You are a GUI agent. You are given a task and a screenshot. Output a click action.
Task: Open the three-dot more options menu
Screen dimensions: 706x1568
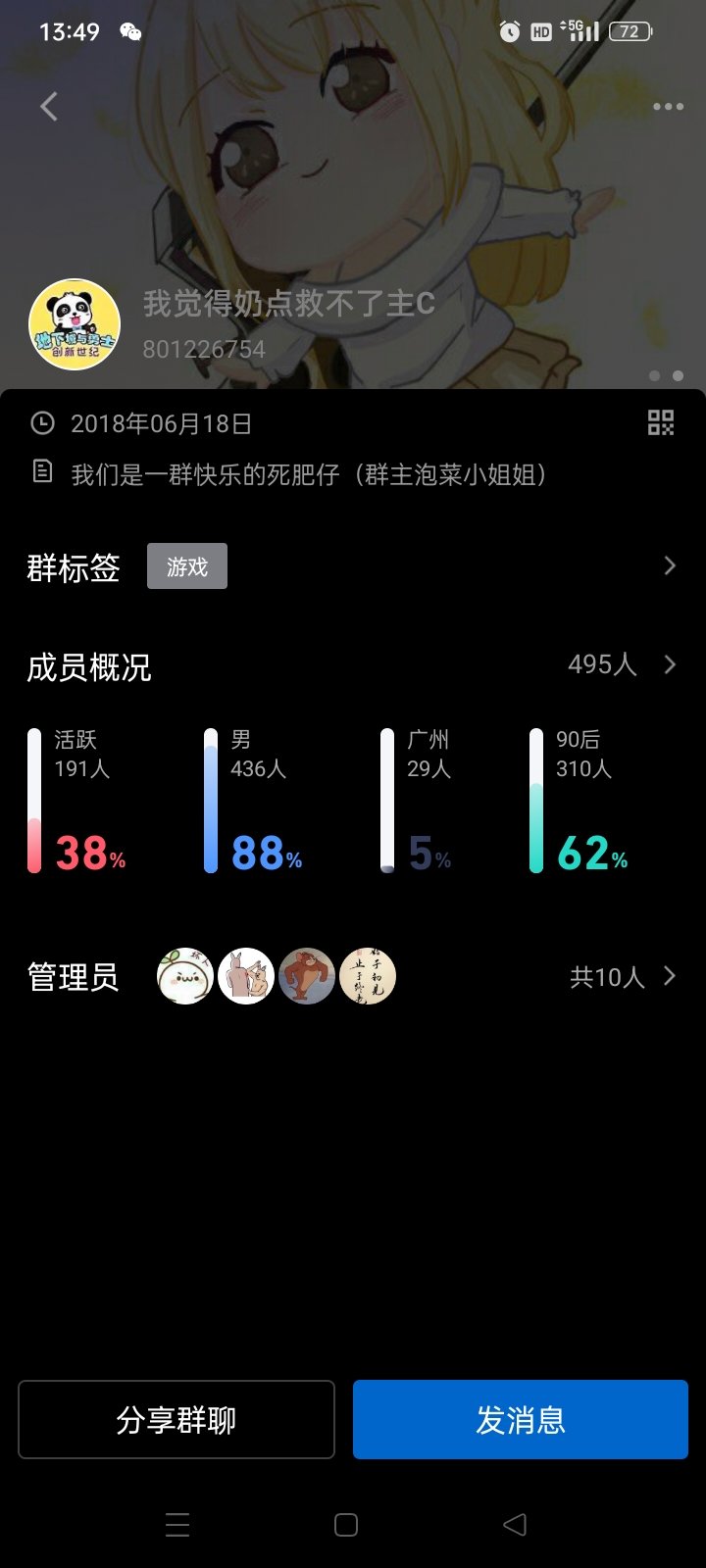click(668, 106)
